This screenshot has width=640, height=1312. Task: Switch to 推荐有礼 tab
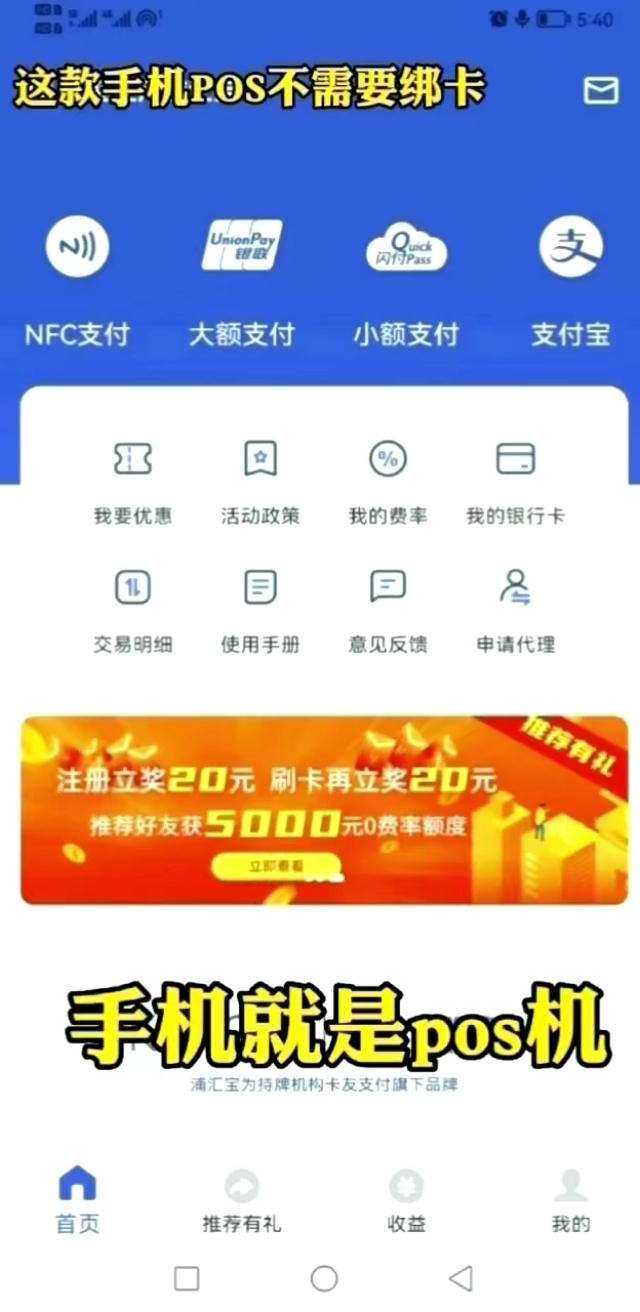coord(242,1201)
